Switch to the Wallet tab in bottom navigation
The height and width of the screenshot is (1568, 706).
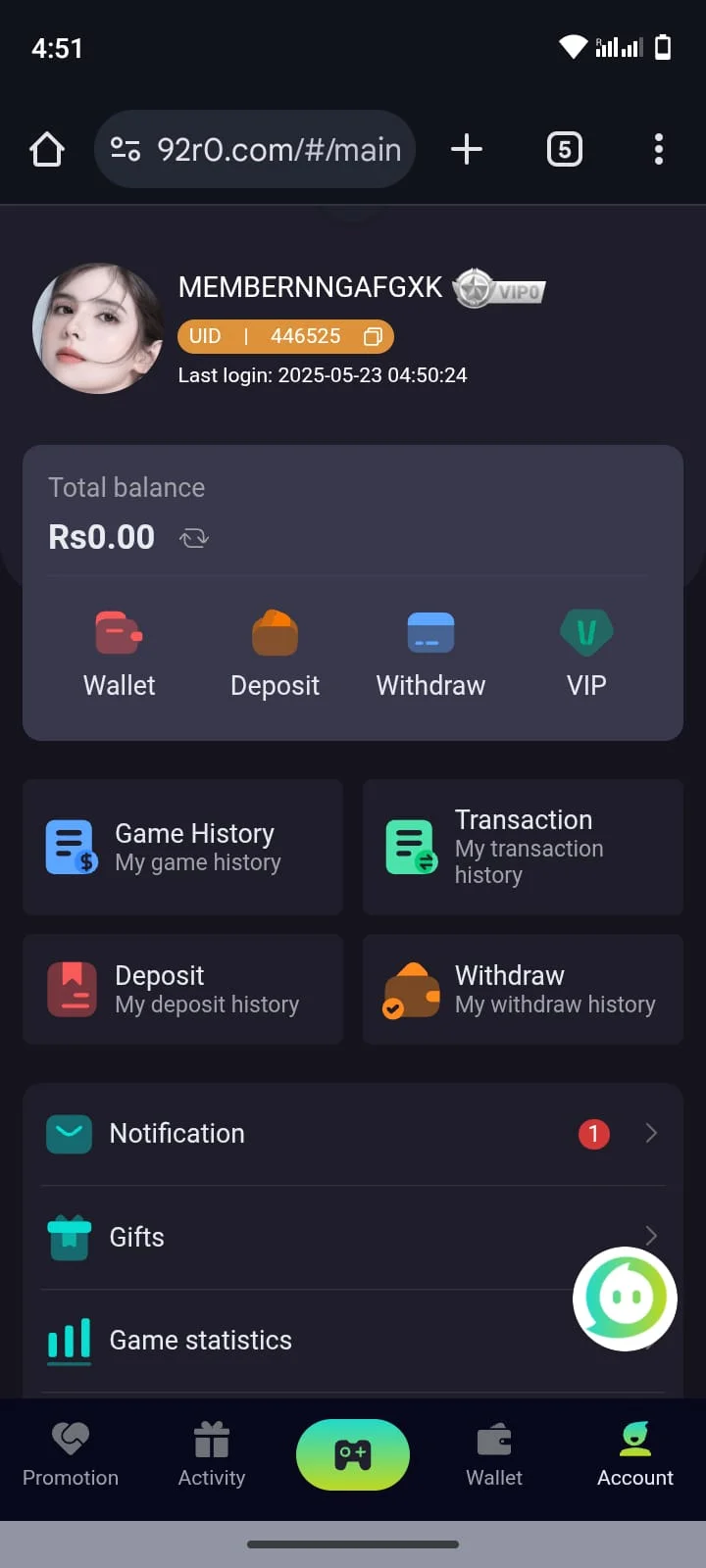pos(494,1455)
